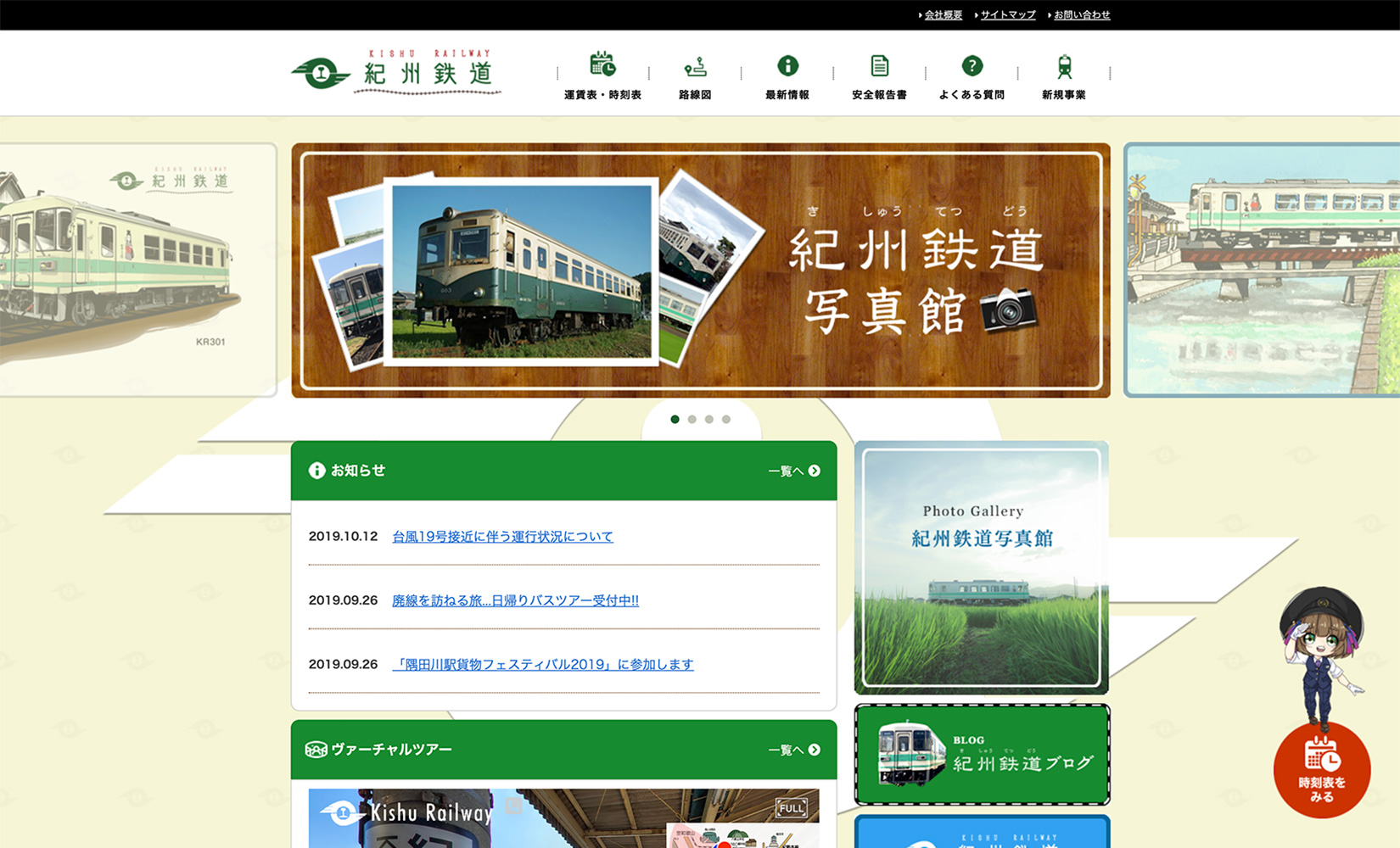Screen dimensions: 1400x848
Task: View all お知らせ via 一覧へ
Action: [793, 471]
